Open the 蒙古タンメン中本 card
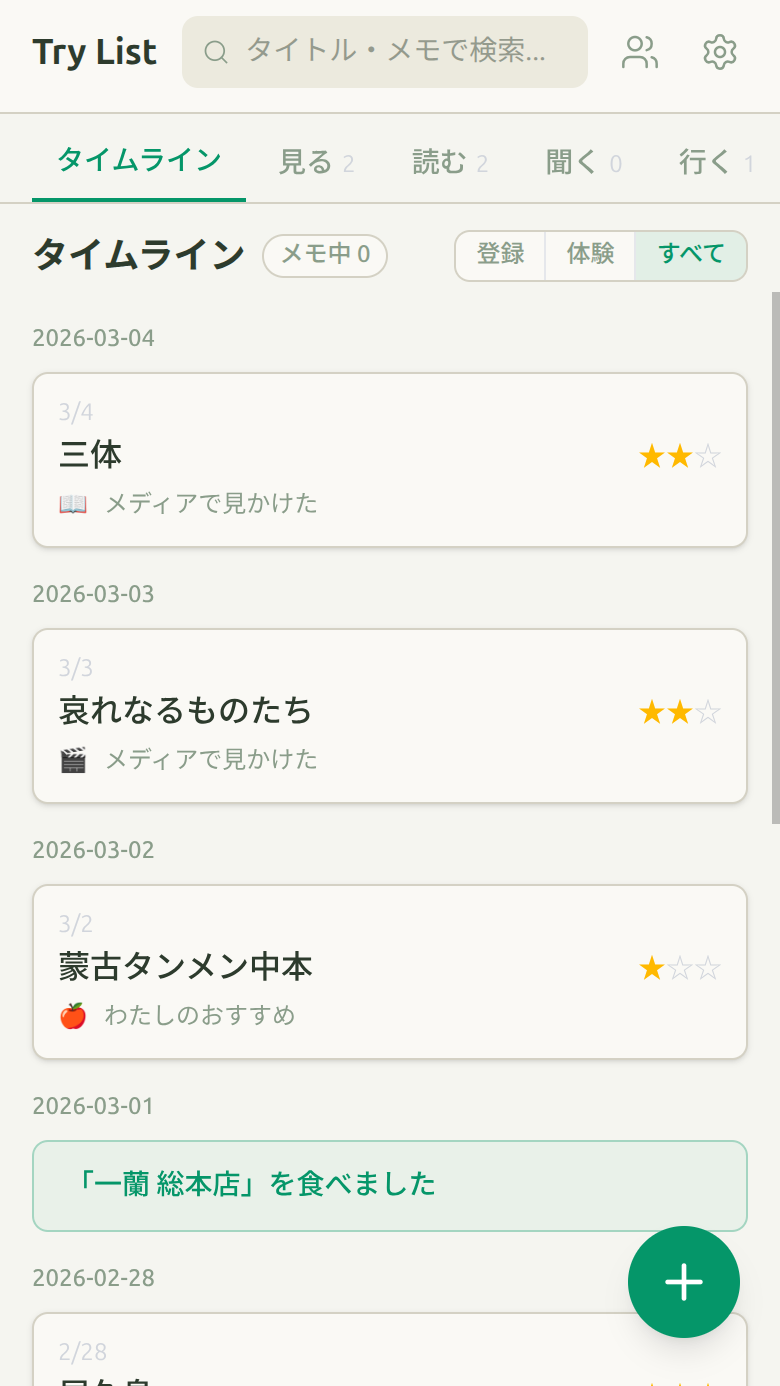 (390, 972)
